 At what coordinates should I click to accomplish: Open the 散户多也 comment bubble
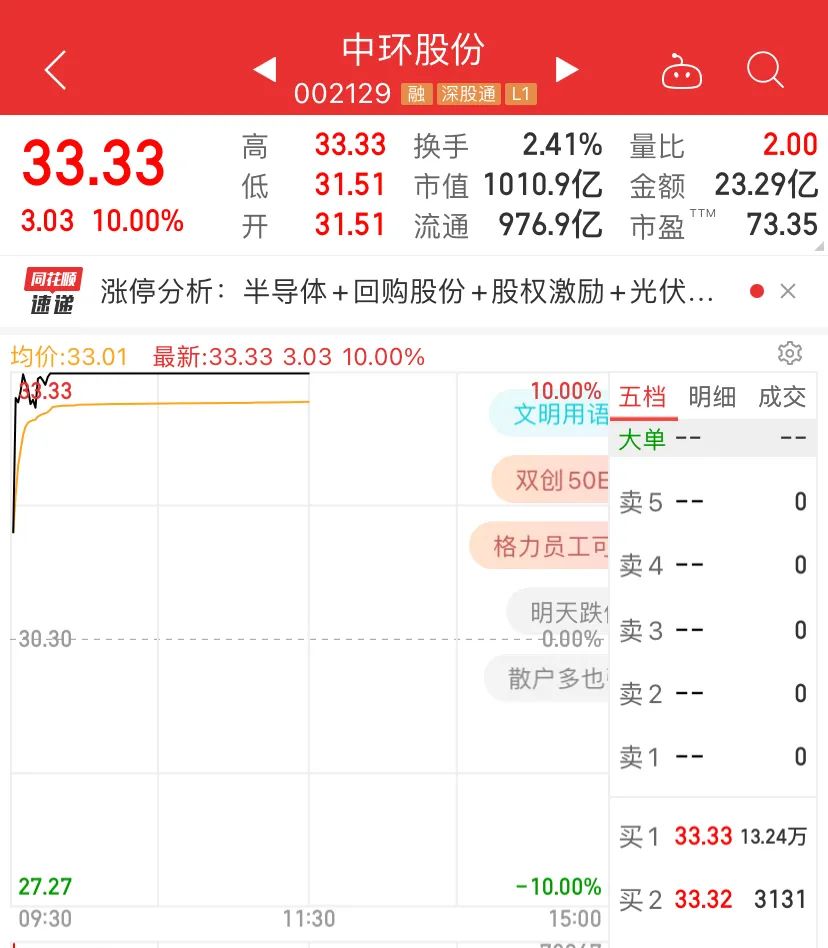point(552,678)
